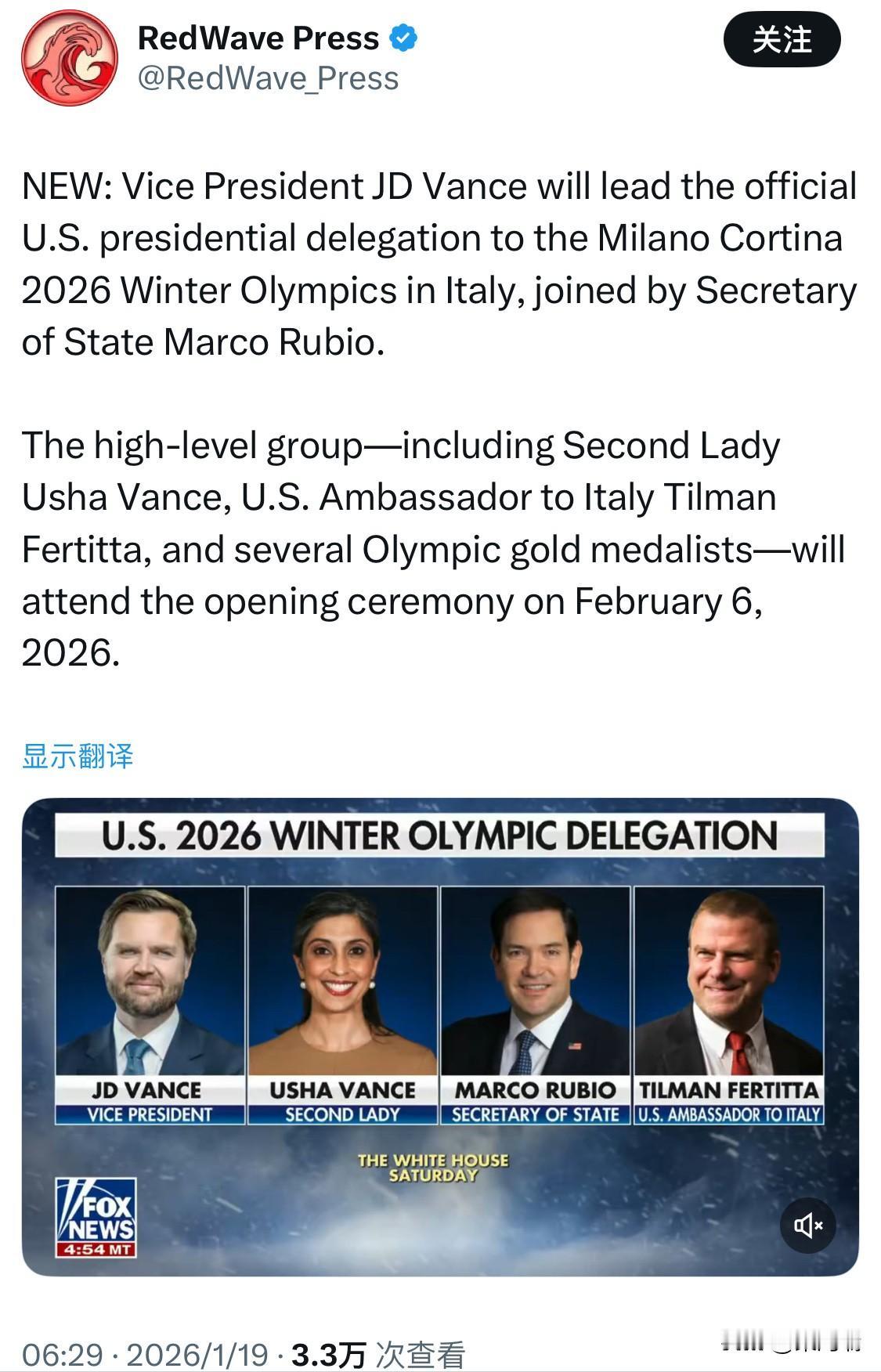
Task: Open RedWave Press profile avatar
Action: 70,57
